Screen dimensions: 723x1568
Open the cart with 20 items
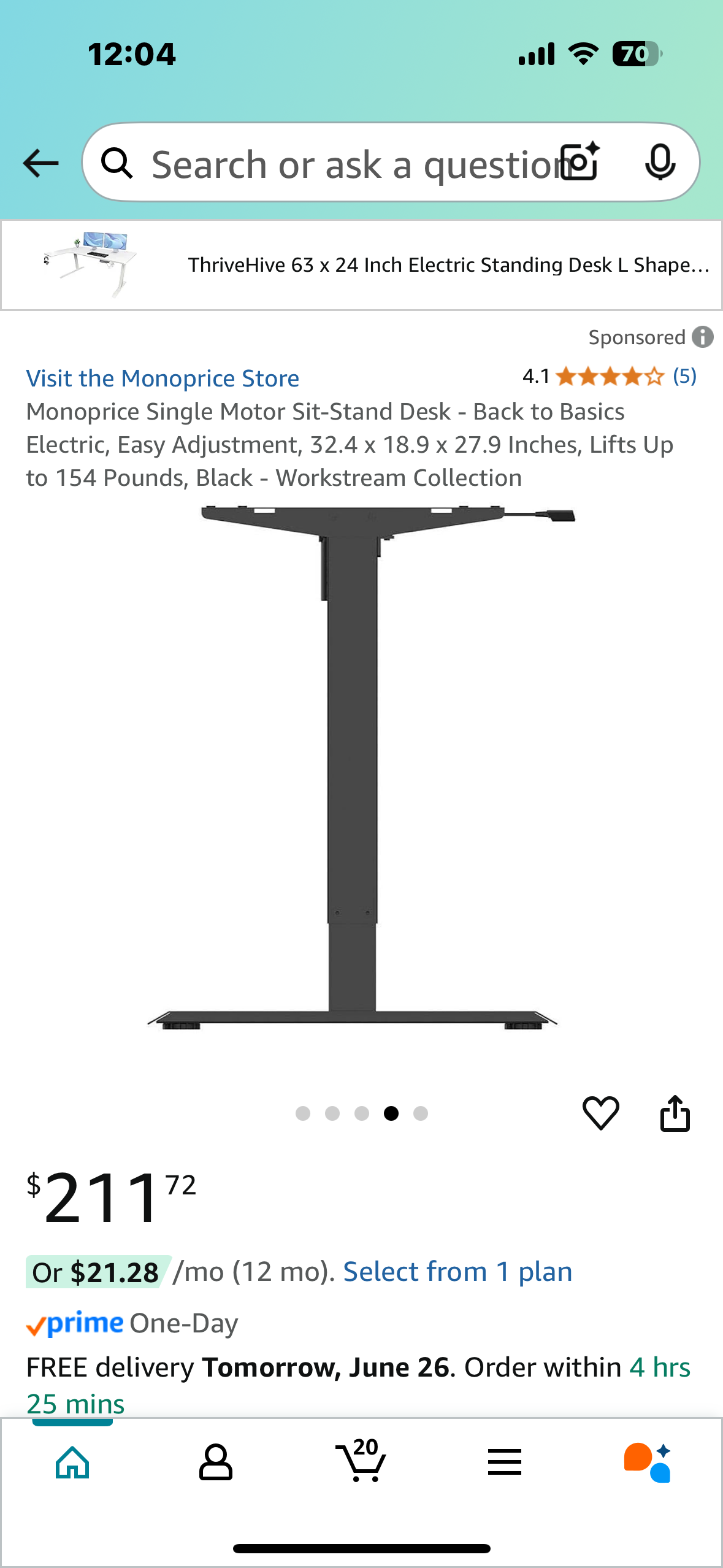coord(361,1462)
